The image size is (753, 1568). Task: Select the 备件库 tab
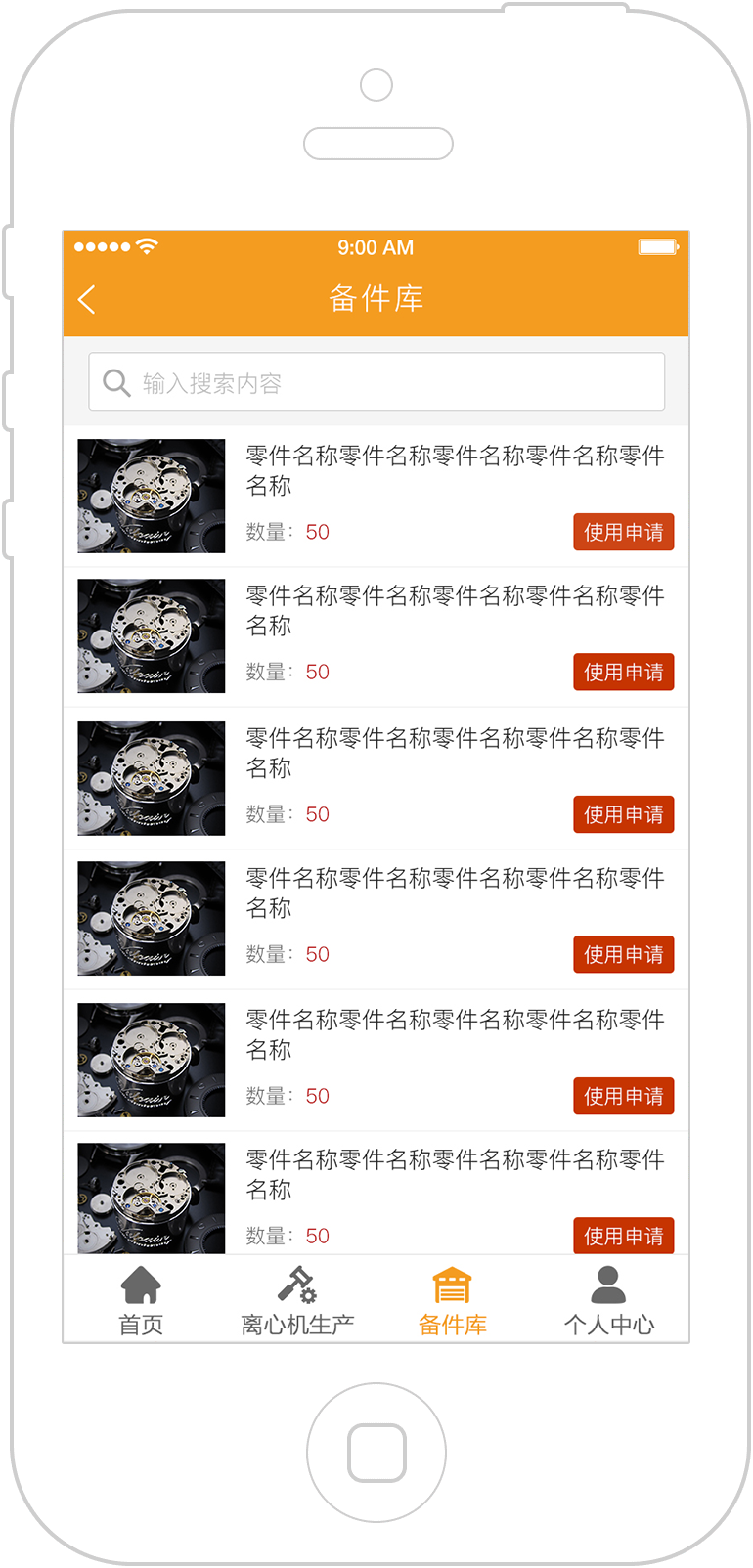452,1300
